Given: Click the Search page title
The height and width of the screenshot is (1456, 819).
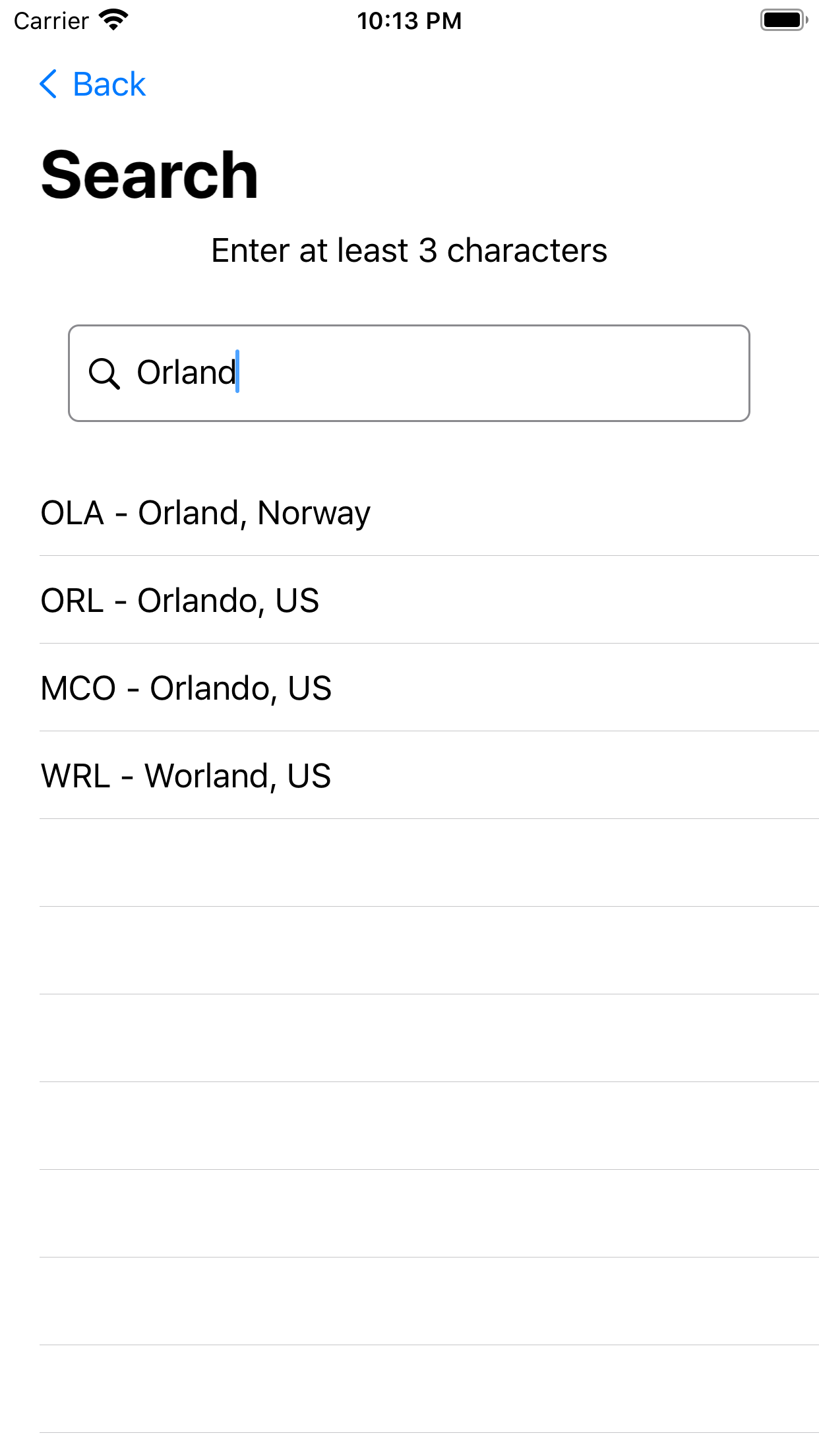Looking at the screenshot, I should coord(149,175).
